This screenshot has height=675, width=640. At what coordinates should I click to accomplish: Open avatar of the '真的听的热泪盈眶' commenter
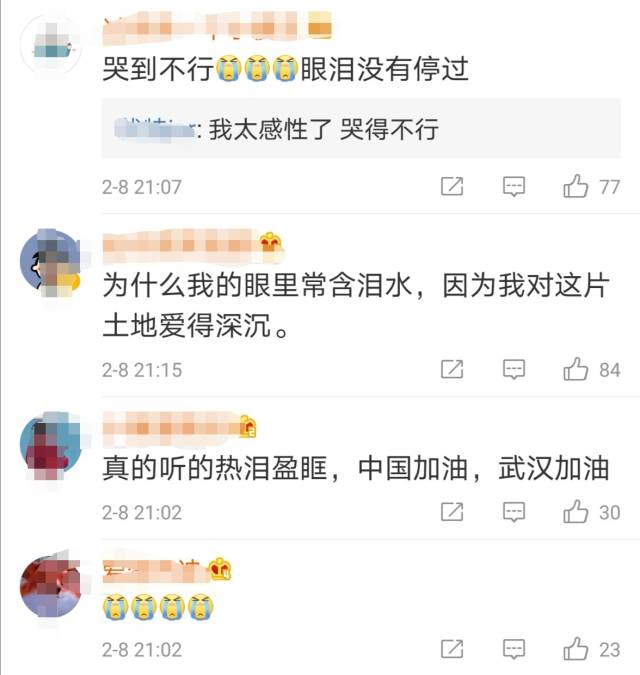(51, 444)
